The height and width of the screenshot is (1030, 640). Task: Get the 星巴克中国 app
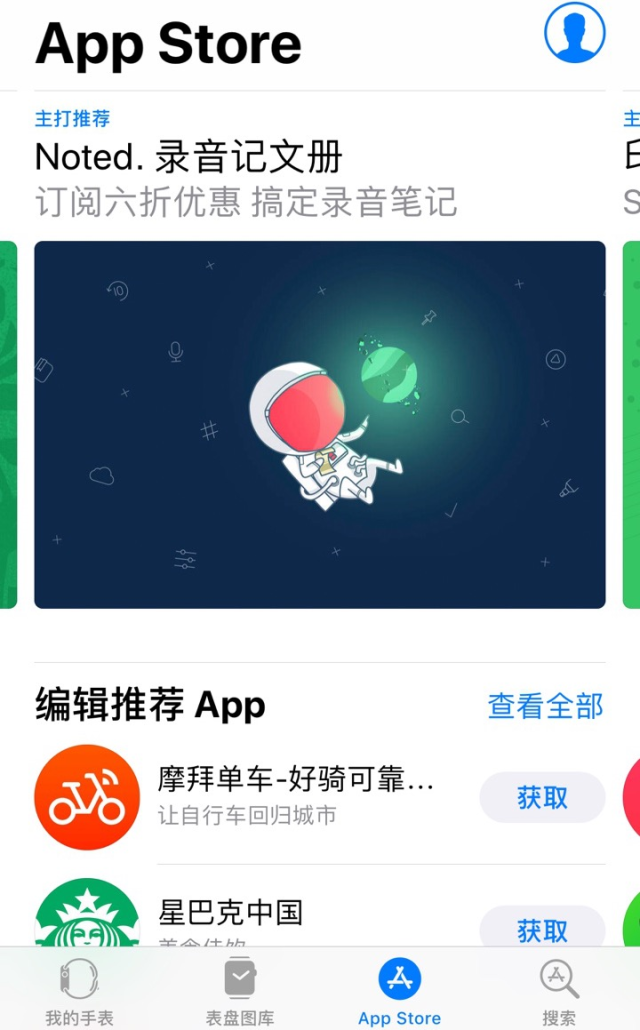[x=542, y=929]
